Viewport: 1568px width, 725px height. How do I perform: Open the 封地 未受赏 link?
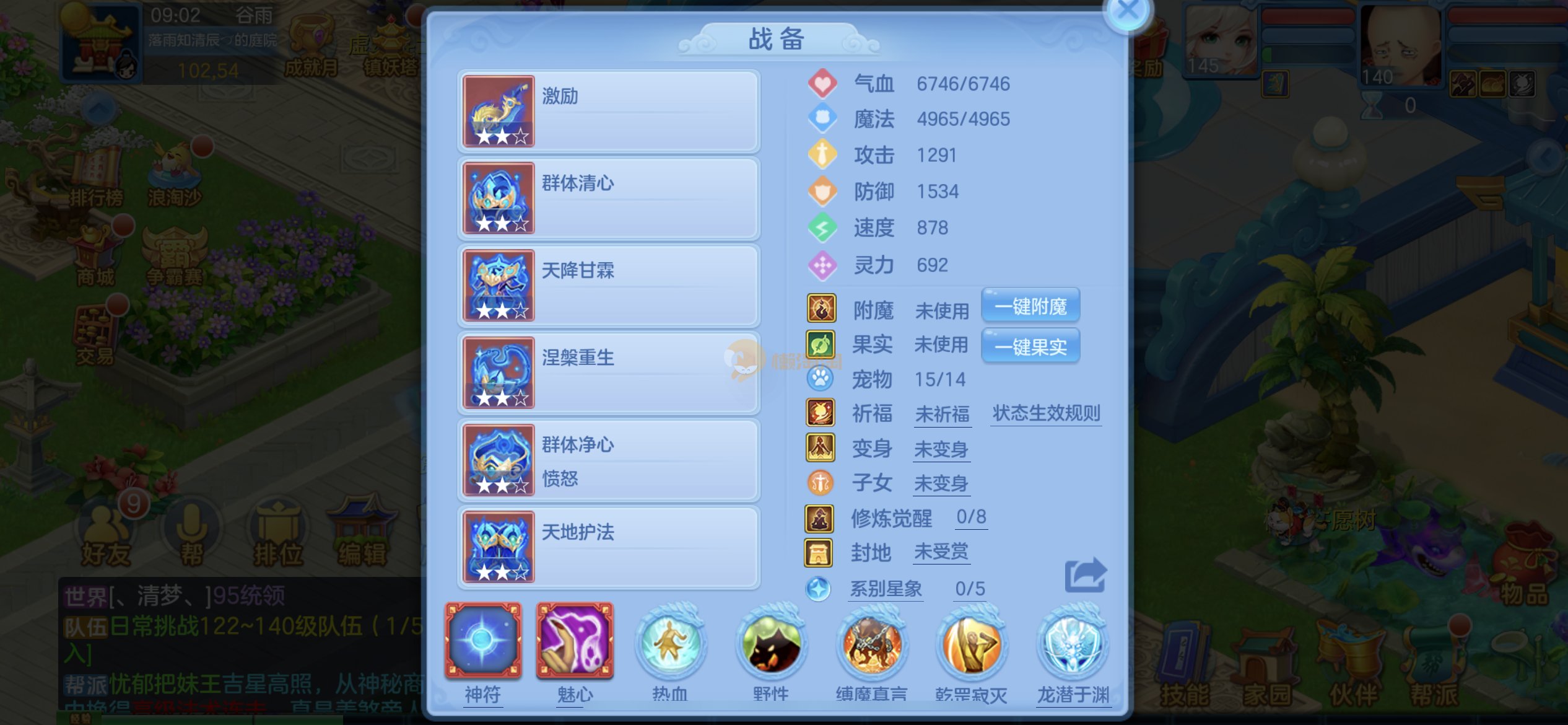[x=941, y=551]
